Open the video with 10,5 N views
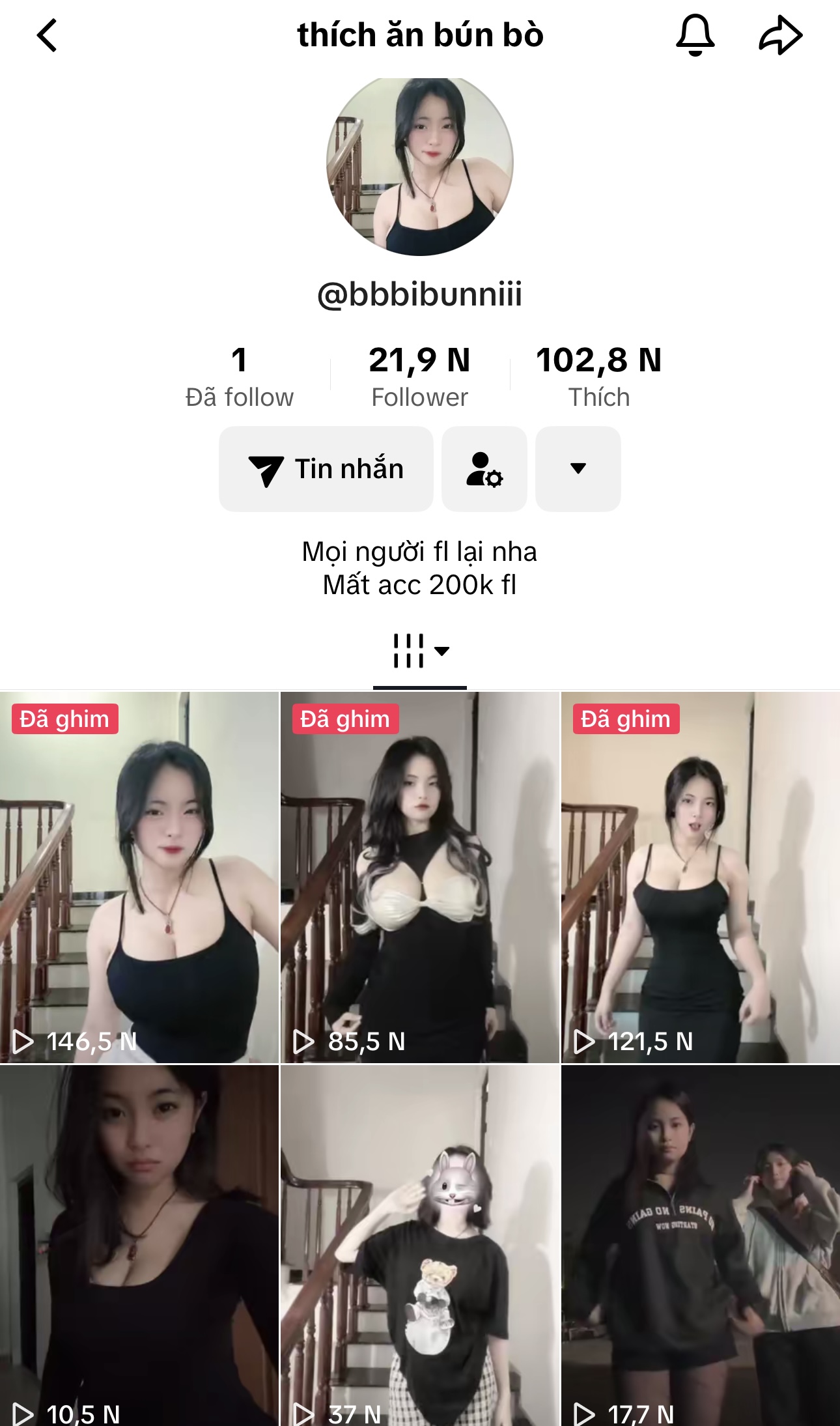The image size is (840, 1426). (139, 1246)
